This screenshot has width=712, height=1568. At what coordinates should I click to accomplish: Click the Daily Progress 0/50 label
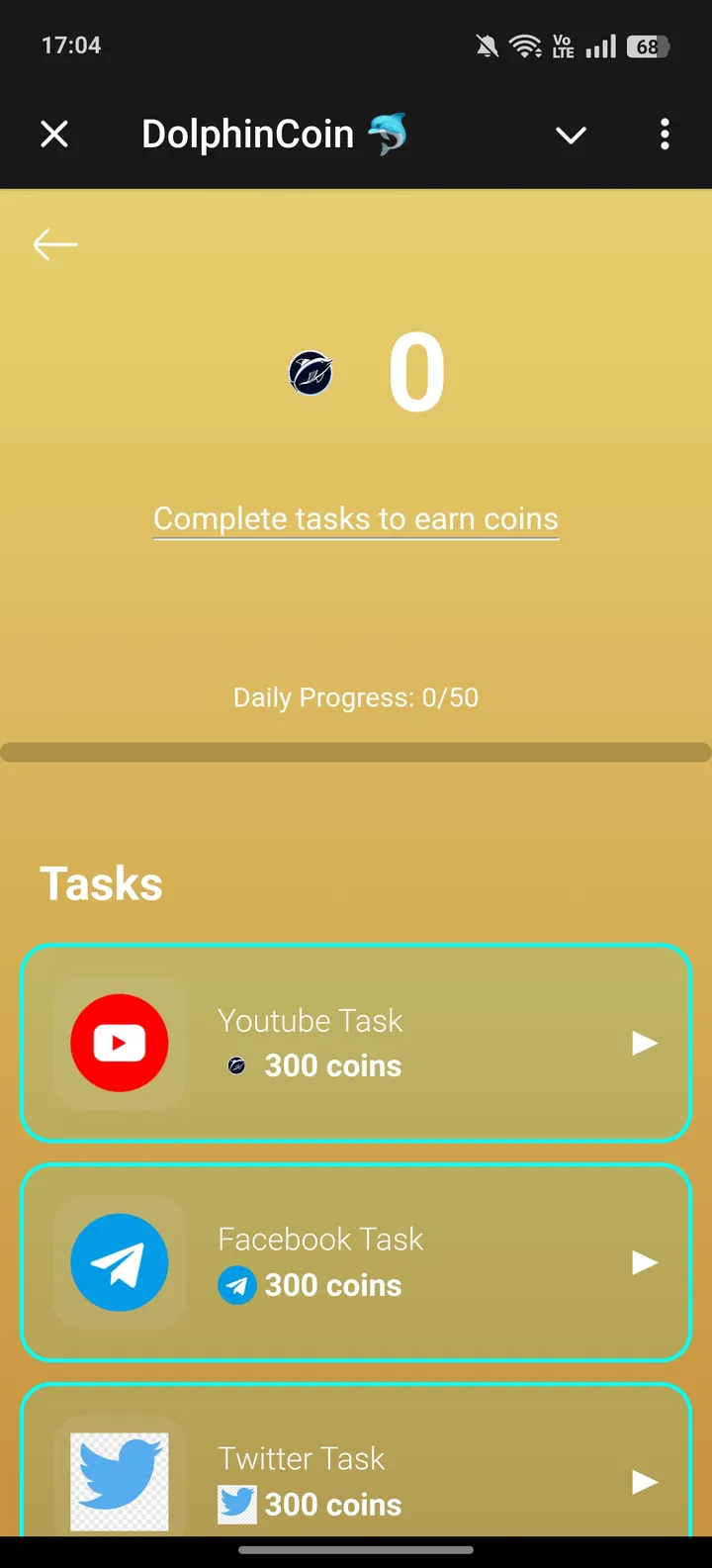pos(355,696)
